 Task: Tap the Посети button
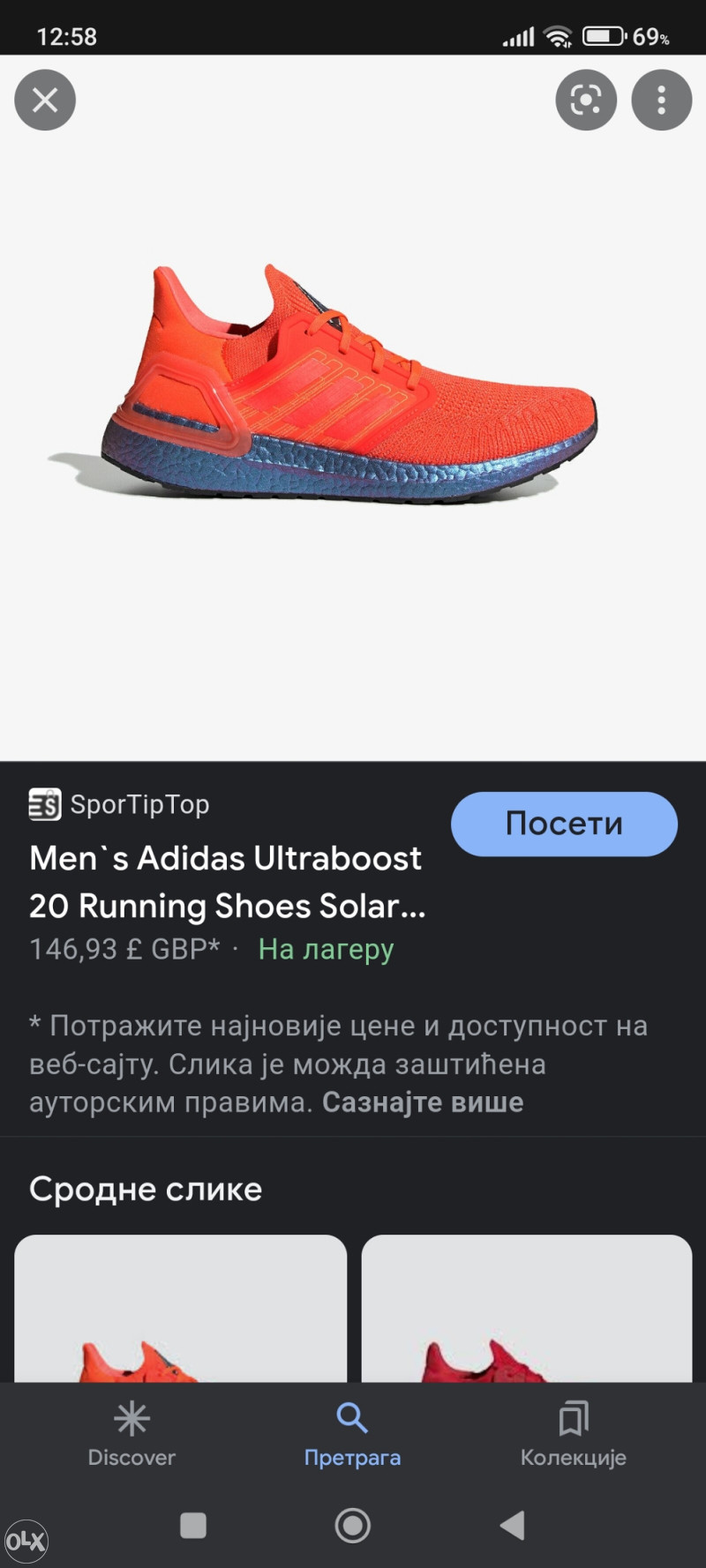tap(564, 824)
